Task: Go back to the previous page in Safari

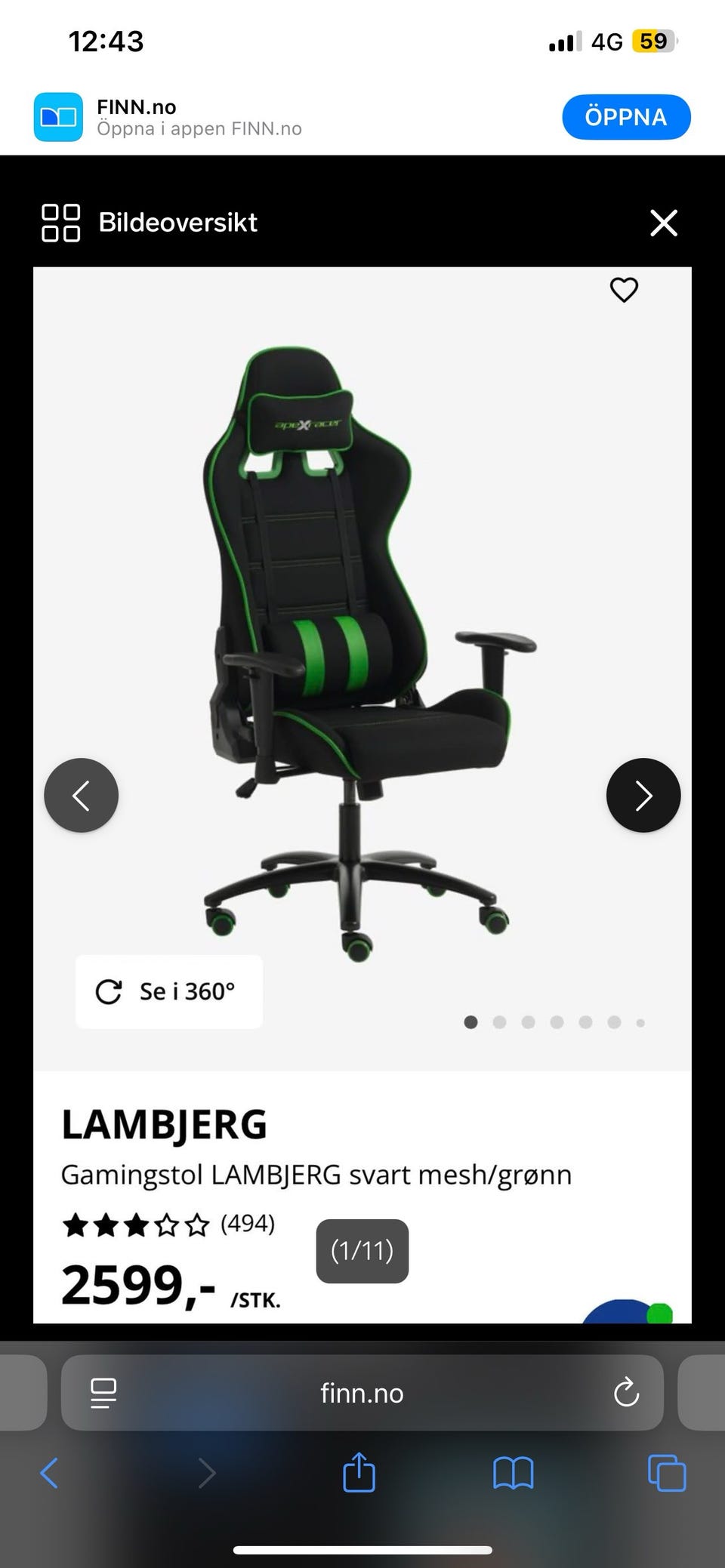Action: pyautogui.click(x=50, y=1473)
